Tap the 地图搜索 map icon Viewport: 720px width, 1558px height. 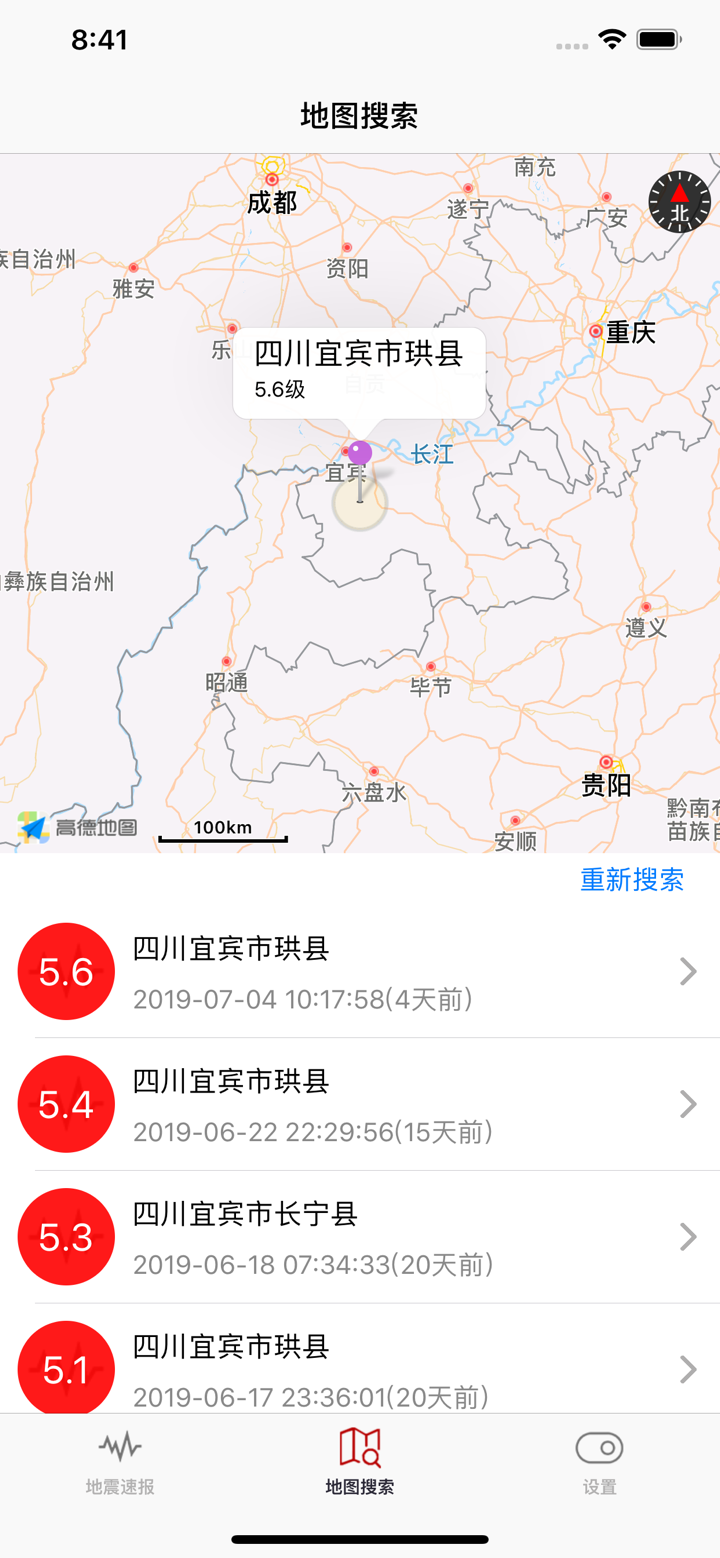pos(359,1447)
